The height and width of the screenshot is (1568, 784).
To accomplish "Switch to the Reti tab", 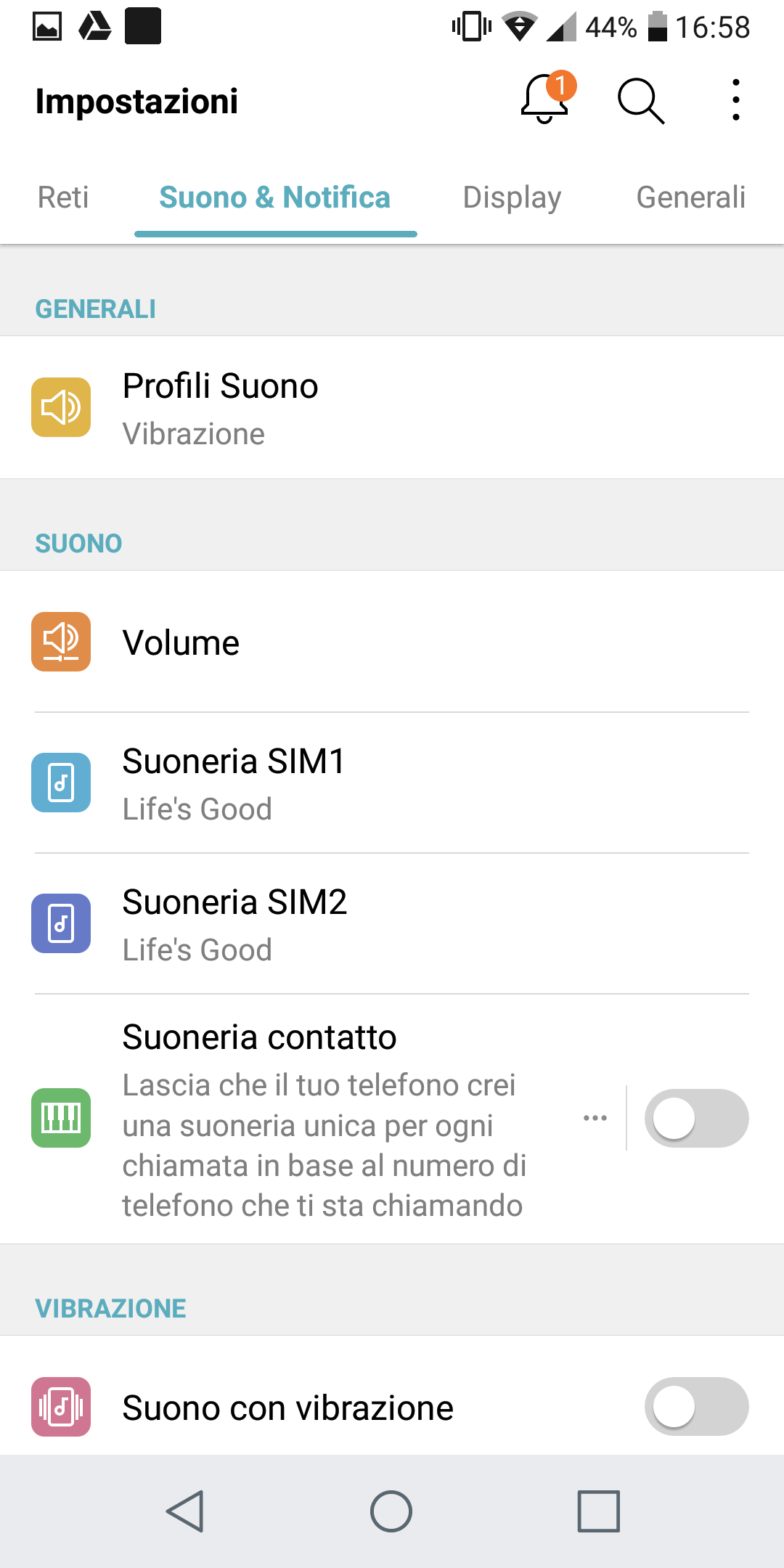I will coord(63,197).
